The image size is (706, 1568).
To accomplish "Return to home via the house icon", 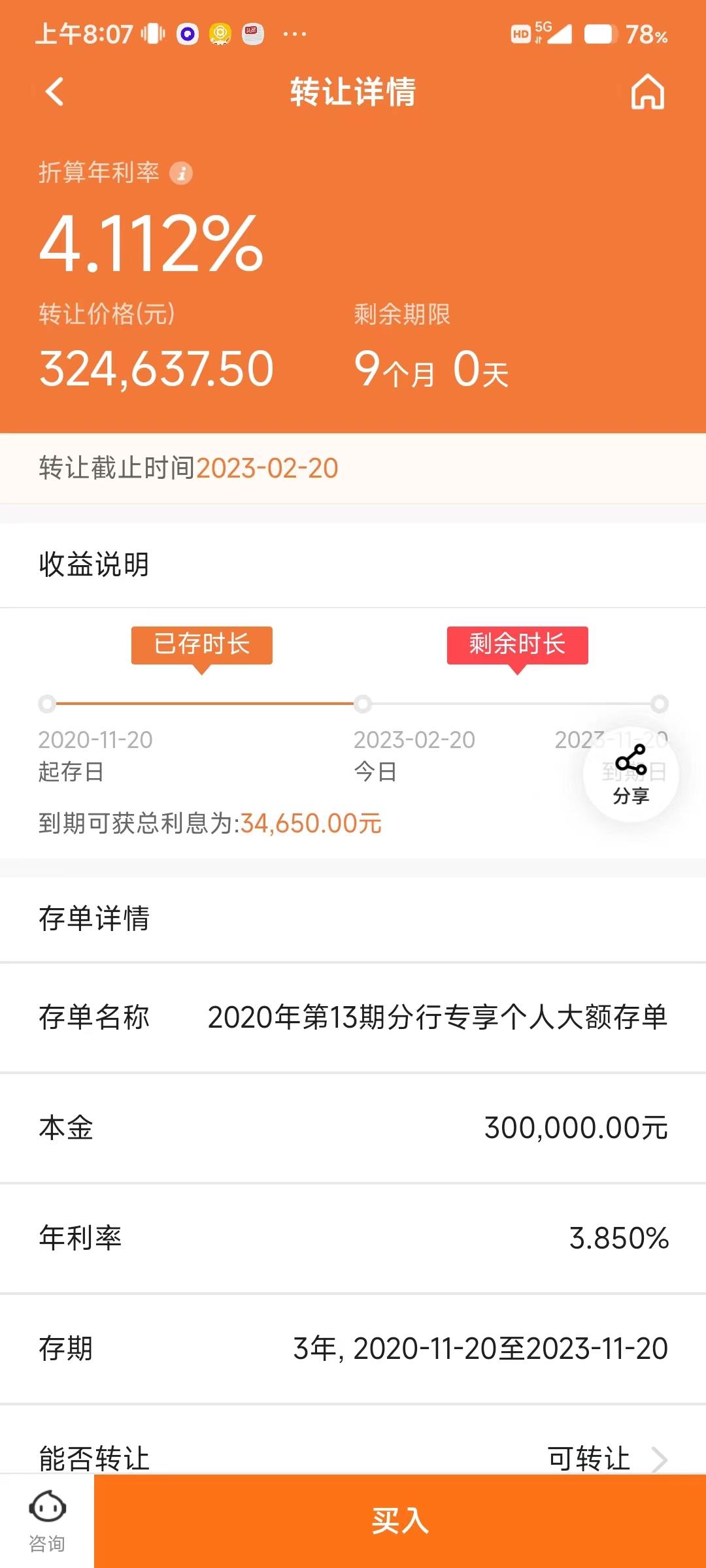I will point(647,91).
